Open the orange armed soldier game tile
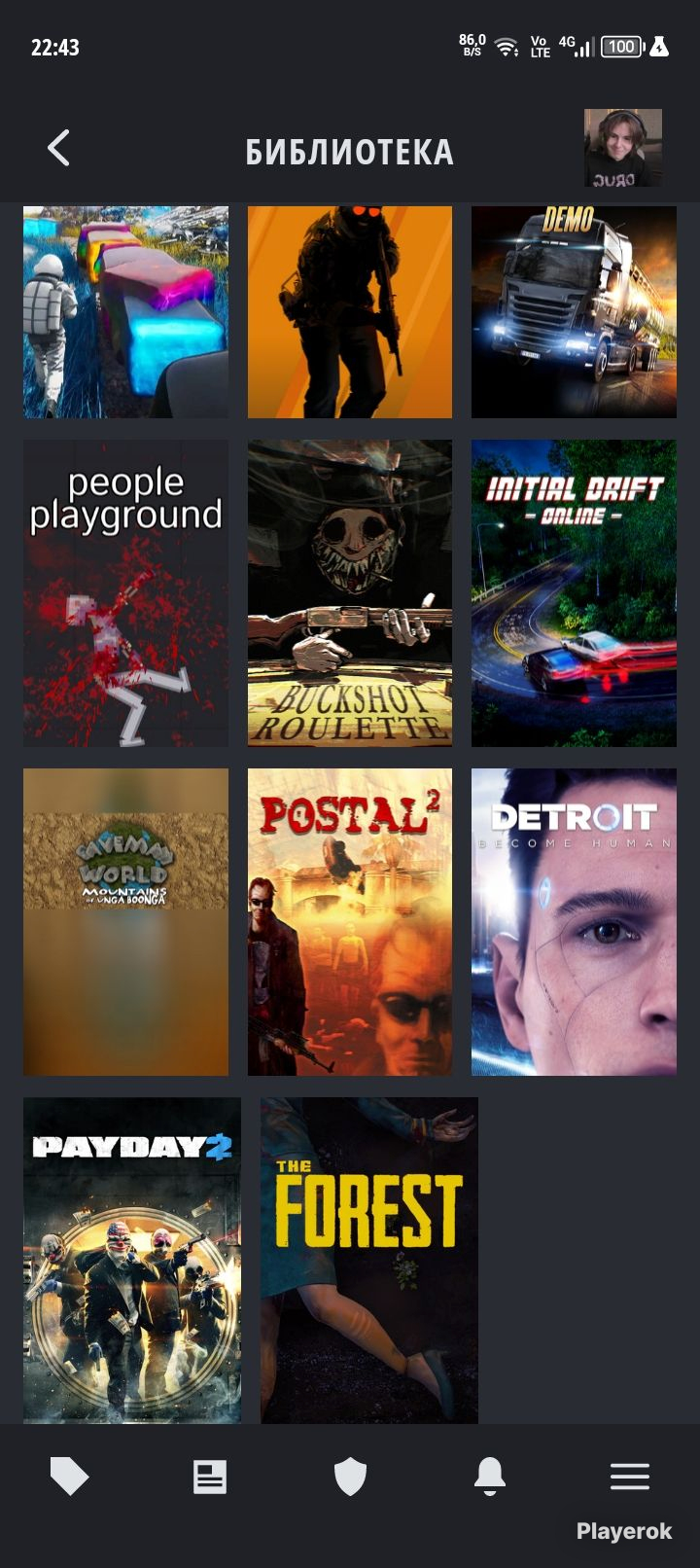700x1568 pixels. [x=350, y=312]
